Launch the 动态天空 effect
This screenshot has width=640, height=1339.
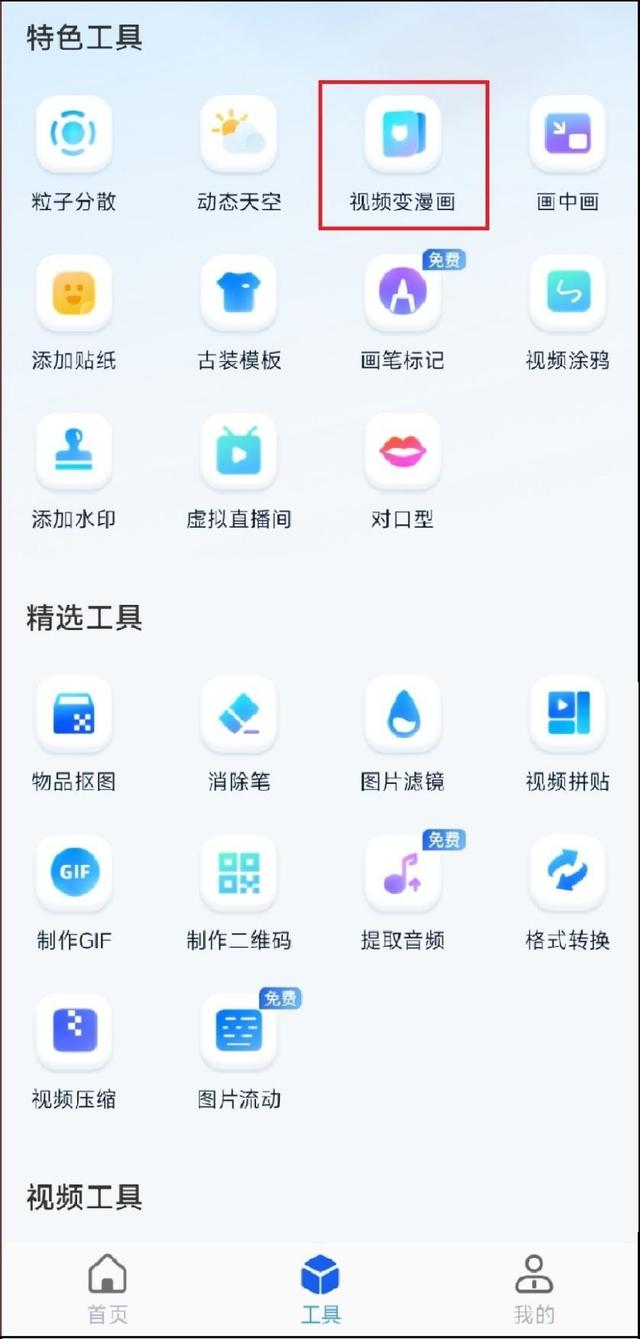coord(239,134)
